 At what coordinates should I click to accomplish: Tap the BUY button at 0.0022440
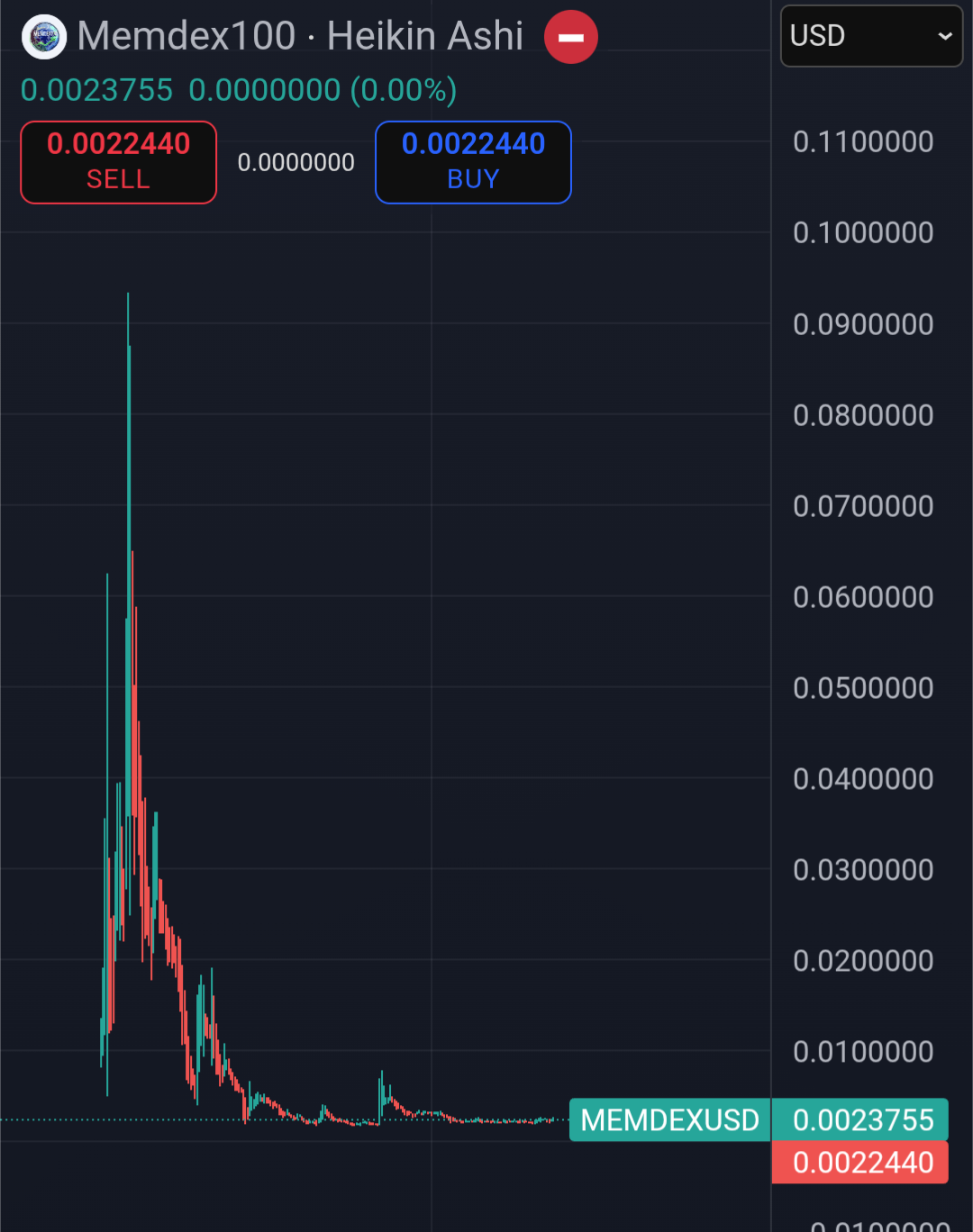(473, 162)
